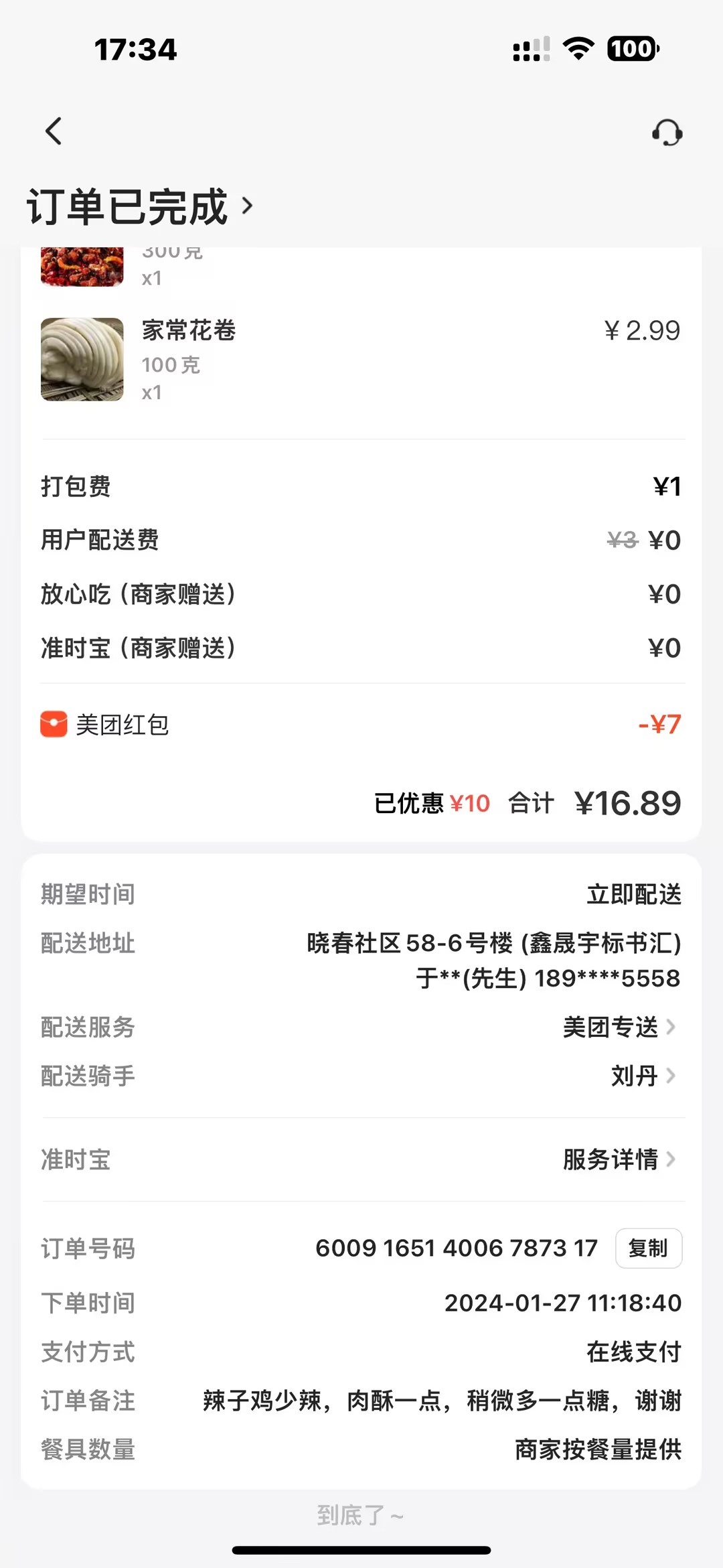View 美团专送 delivery service info

coord(619,1027)
